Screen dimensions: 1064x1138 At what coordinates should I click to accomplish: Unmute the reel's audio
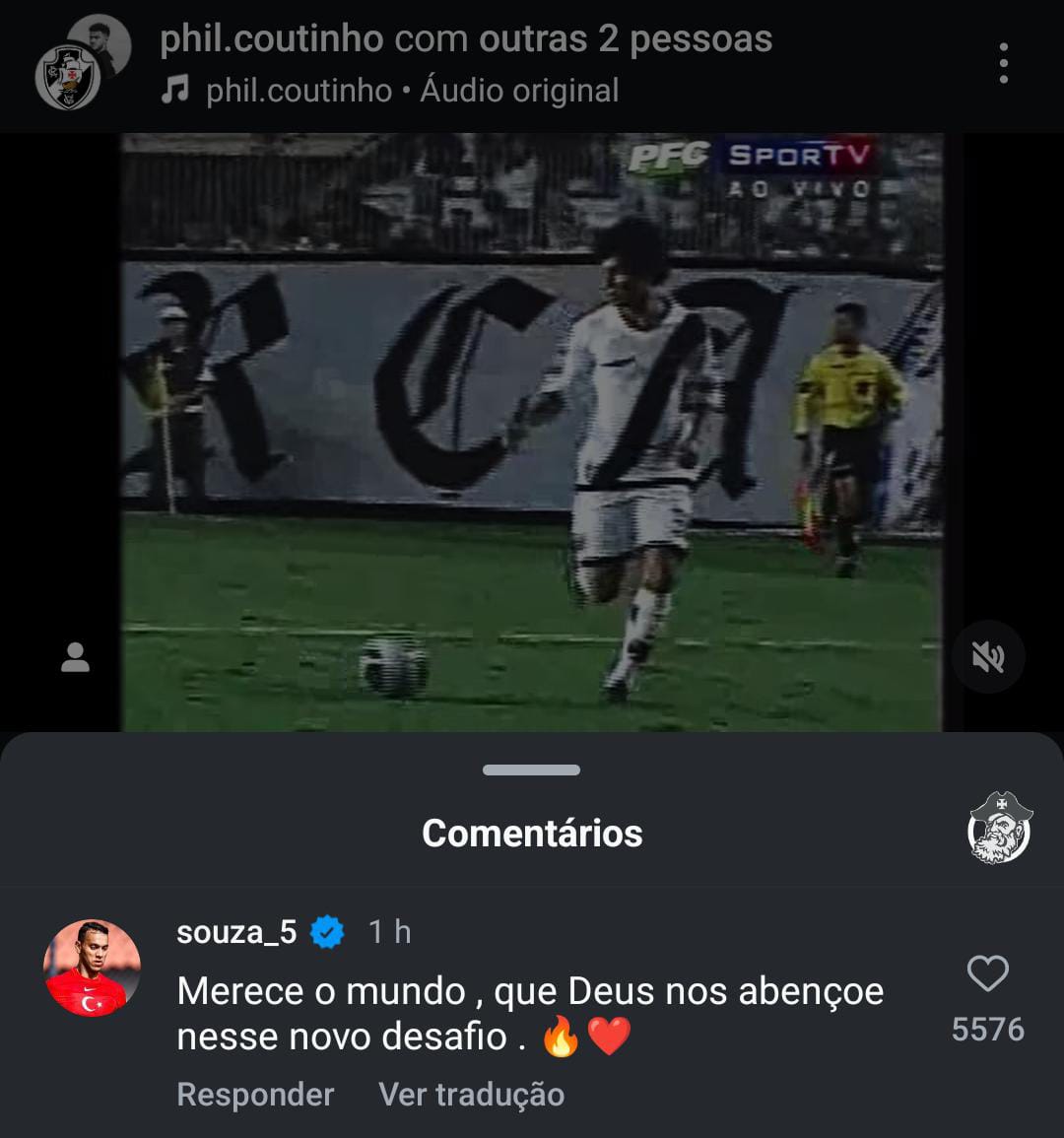tap(988, 657)
